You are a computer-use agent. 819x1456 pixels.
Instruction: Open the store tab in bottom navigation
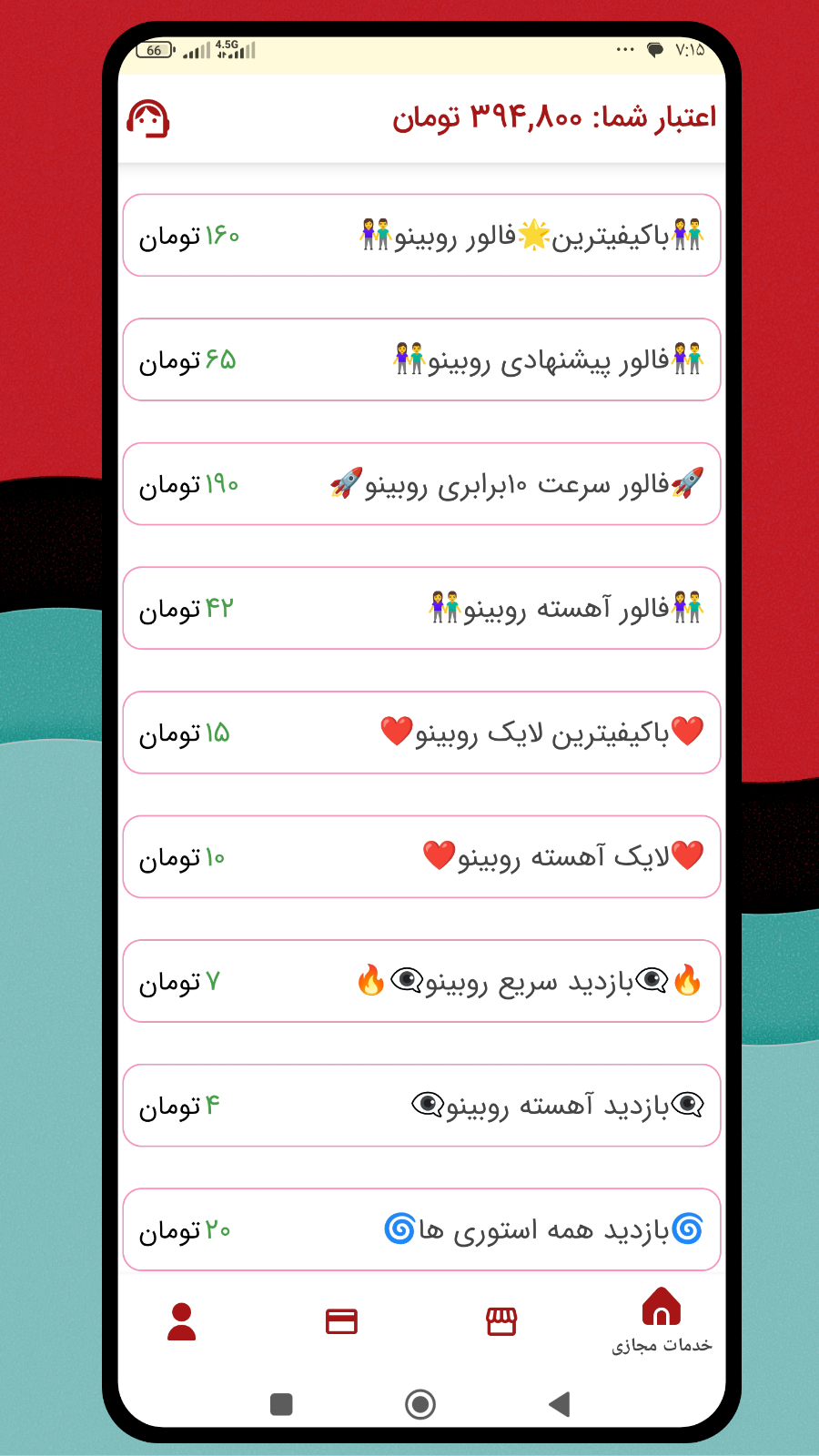click(x=501, y=1321)
